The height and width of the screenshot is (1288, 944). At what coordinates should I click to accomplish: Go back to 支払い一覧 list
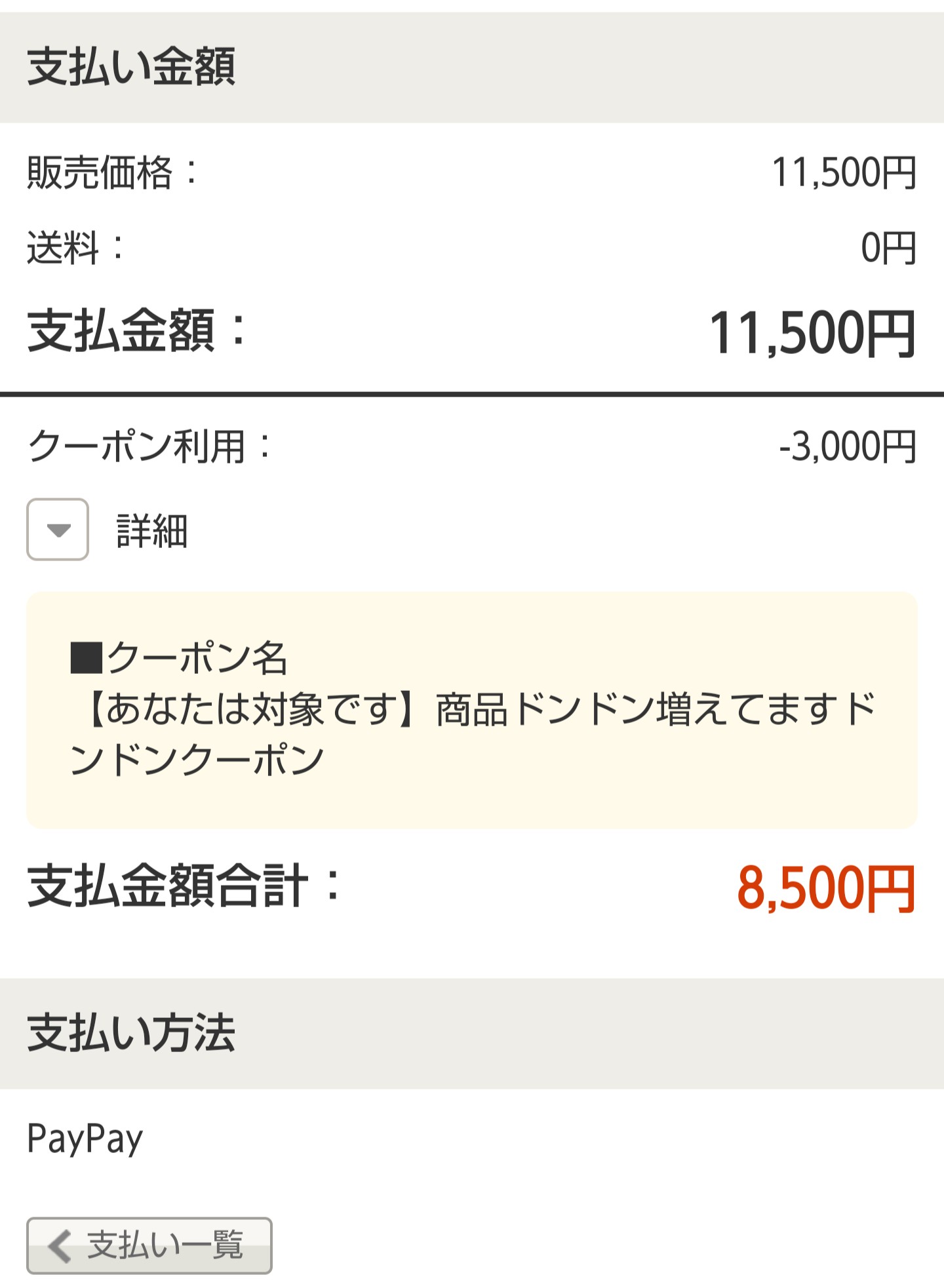(149, 1245)
